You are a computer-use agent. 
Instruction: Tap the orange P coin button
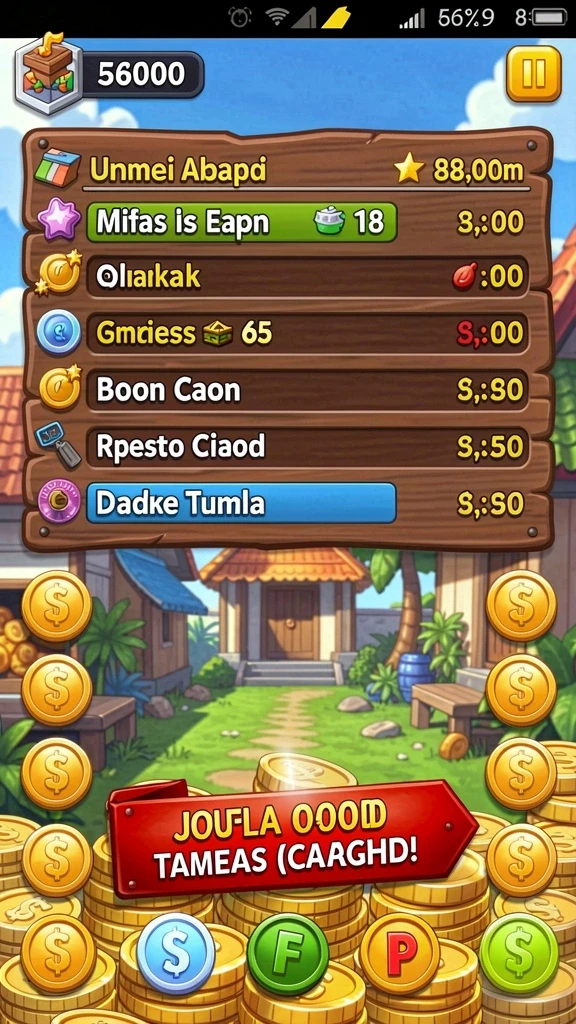click(400, 954)
